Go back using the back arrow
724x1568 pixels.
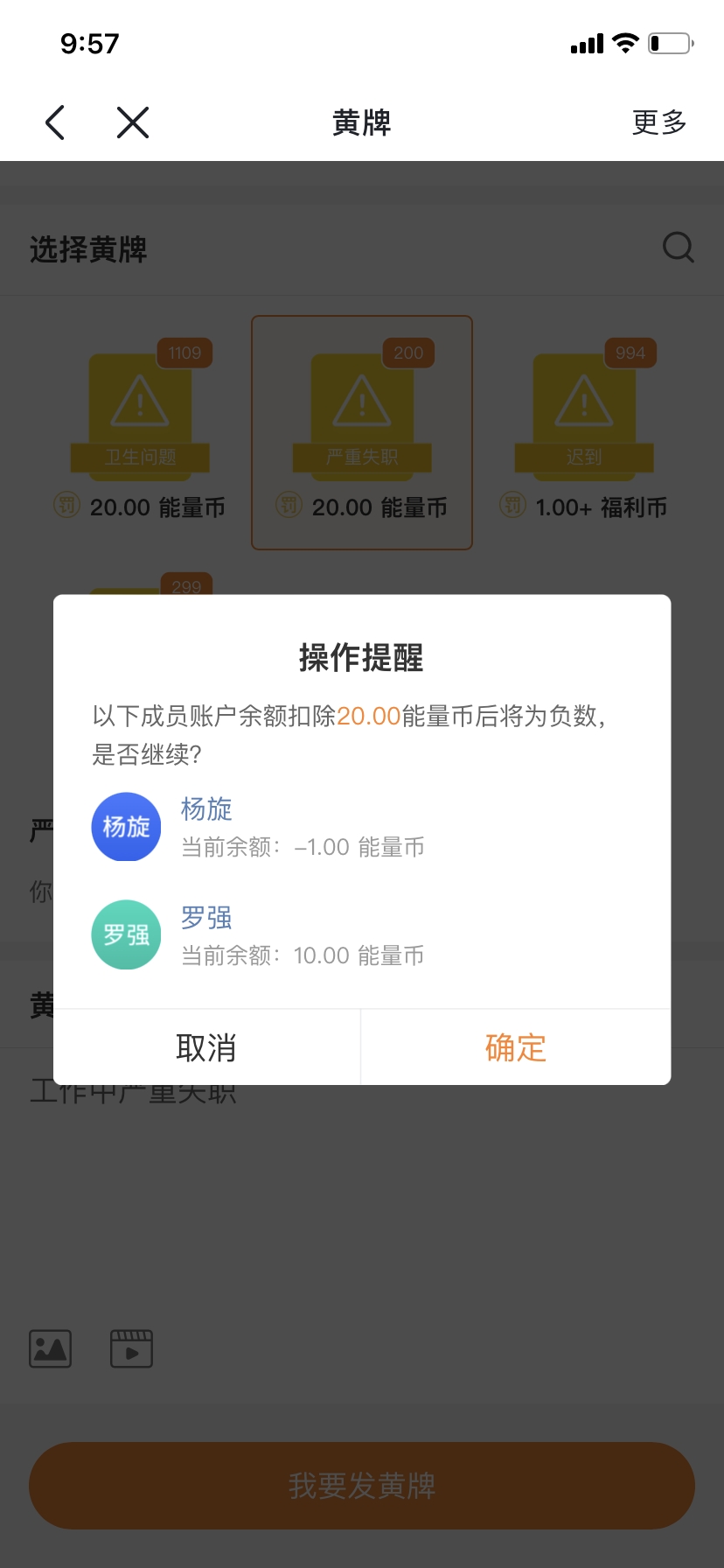55,122
